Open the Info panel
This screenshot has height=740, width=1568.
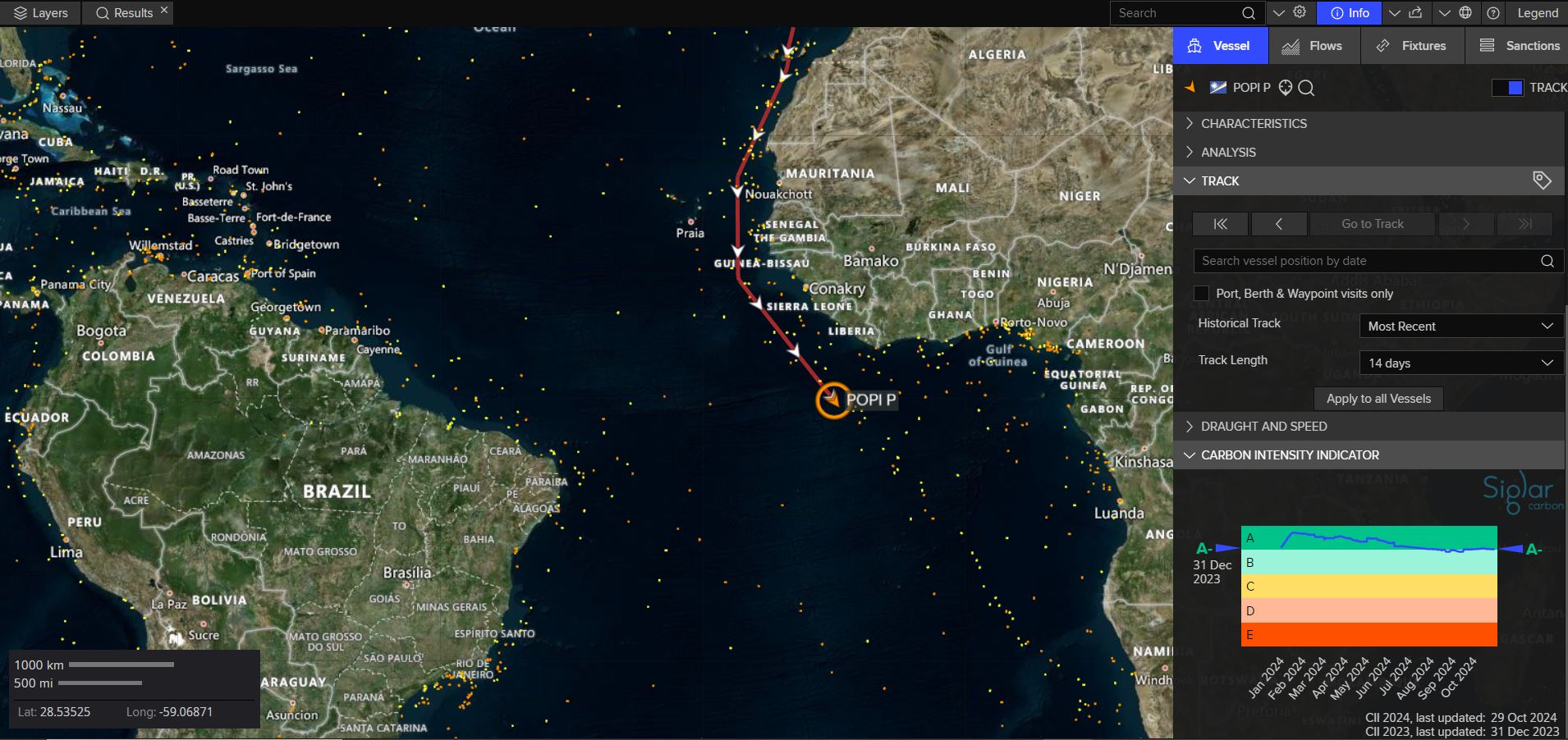[1349, 13]
